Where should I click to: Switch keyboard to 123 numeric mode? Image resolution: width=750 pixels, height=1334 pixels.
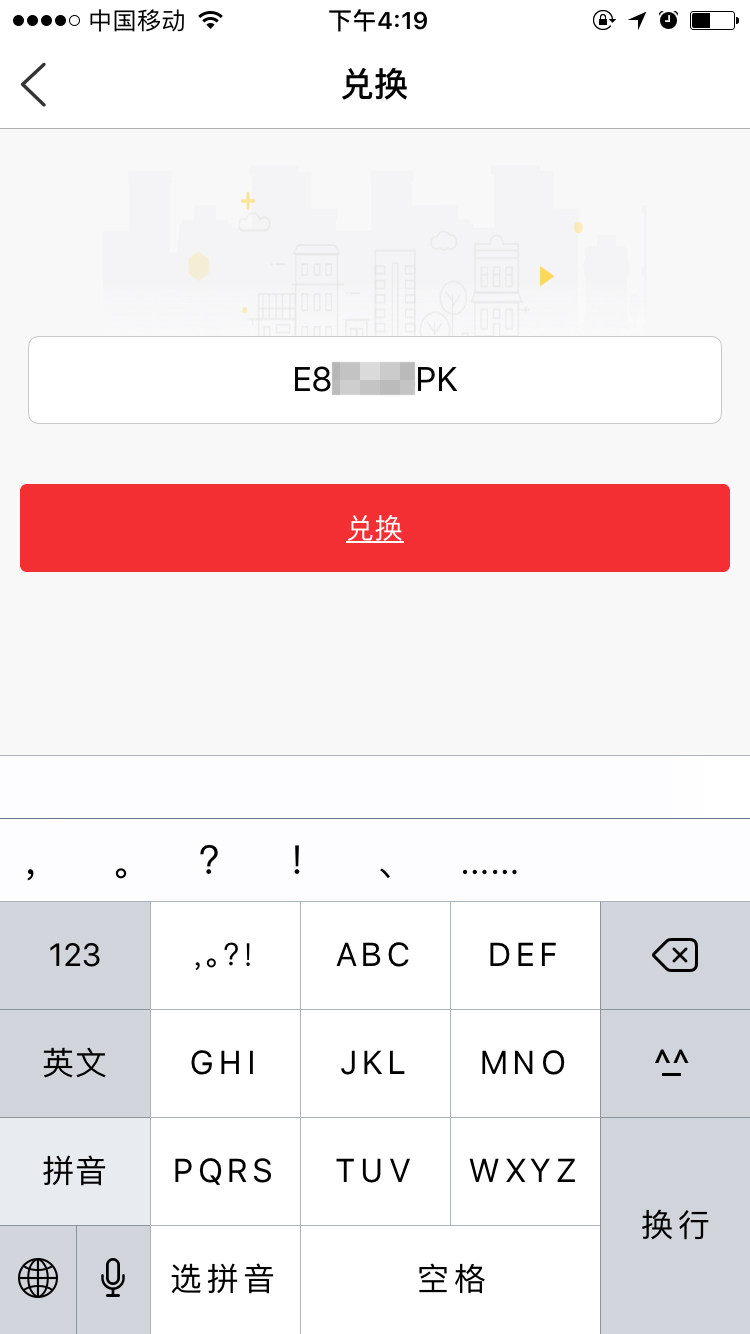coord(75,956)
